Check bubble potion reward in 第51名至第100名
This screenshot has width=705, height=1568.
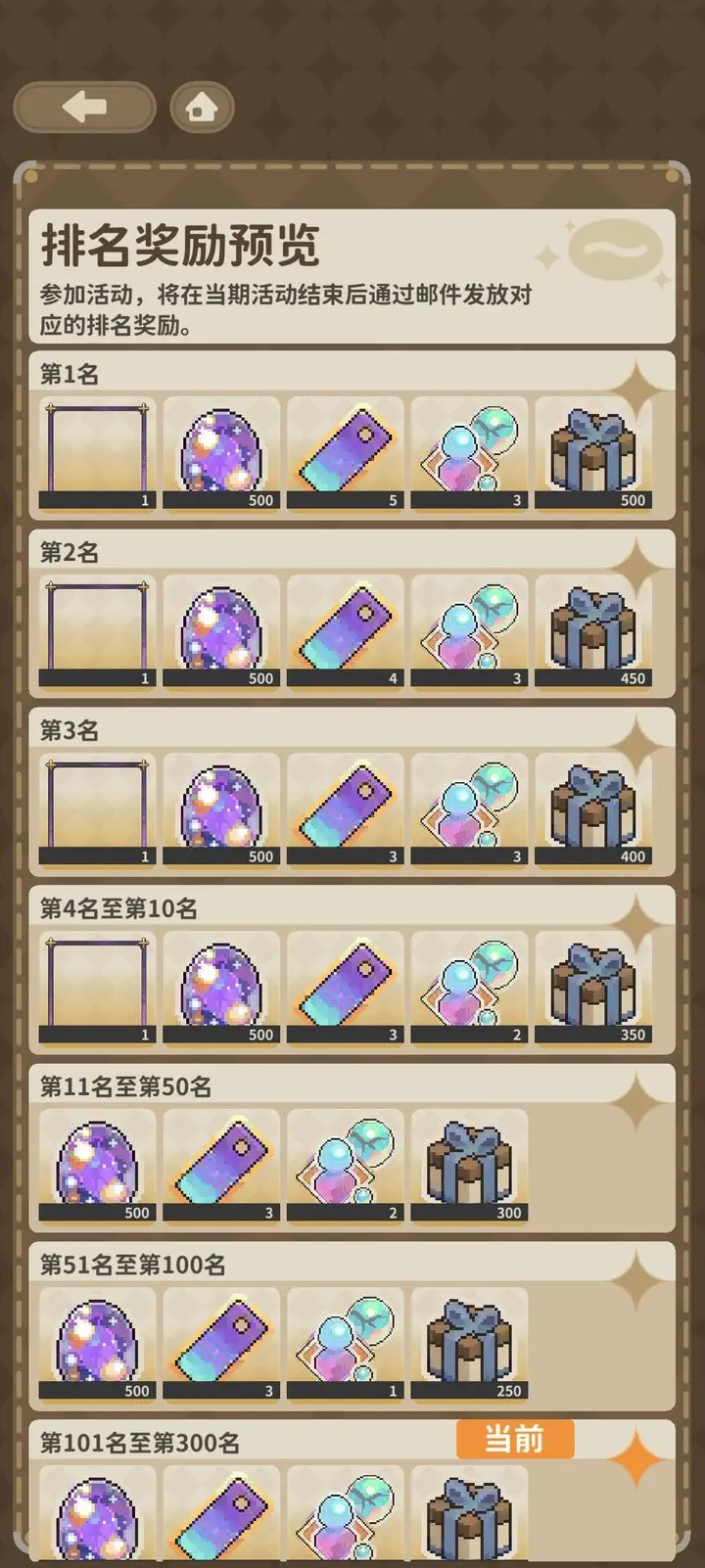[345, 1343]
